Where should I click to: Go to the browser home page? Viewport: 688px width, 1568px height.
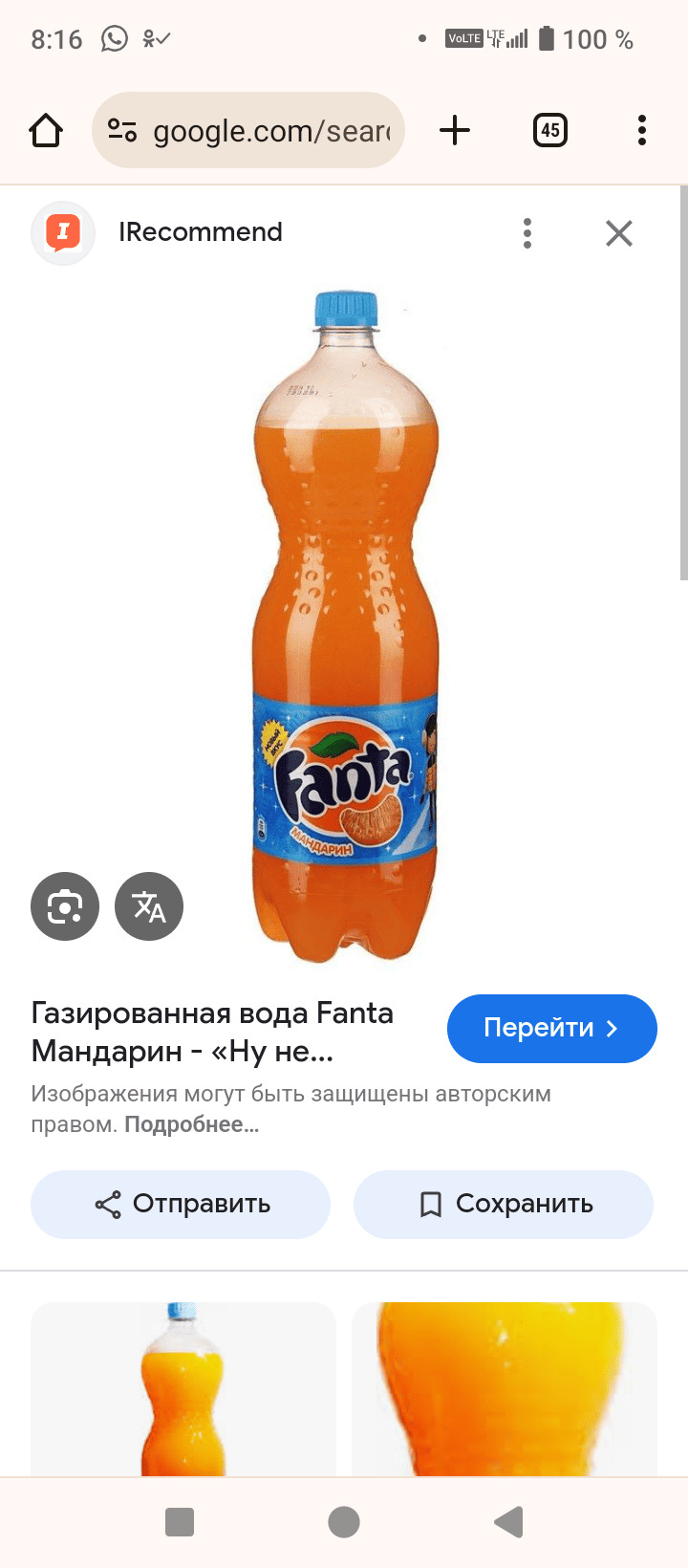(46, 130)
